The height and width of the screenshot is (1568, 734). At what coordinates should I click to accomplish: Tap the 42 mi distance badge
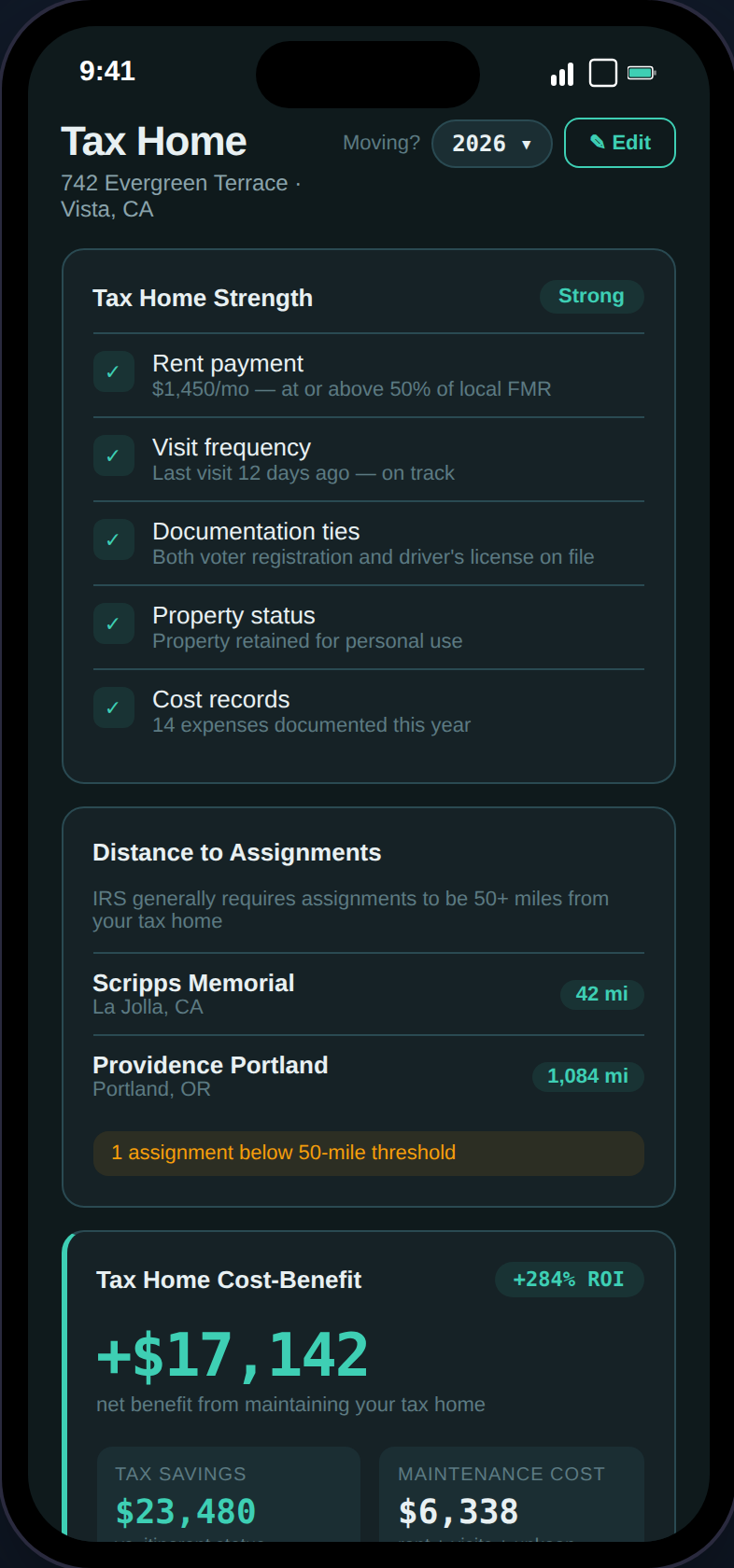602,994
